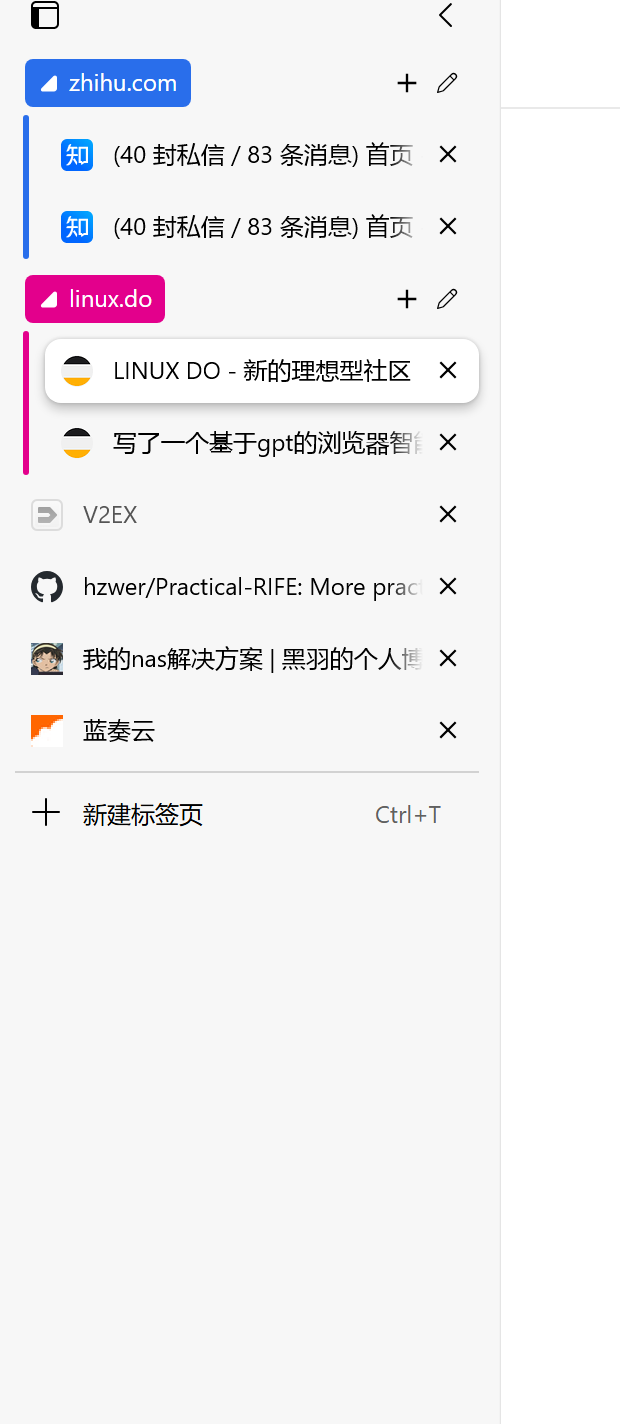Edit the linux.do tab group
Viewport: 620px width, 1424px height.
(447, 299)
